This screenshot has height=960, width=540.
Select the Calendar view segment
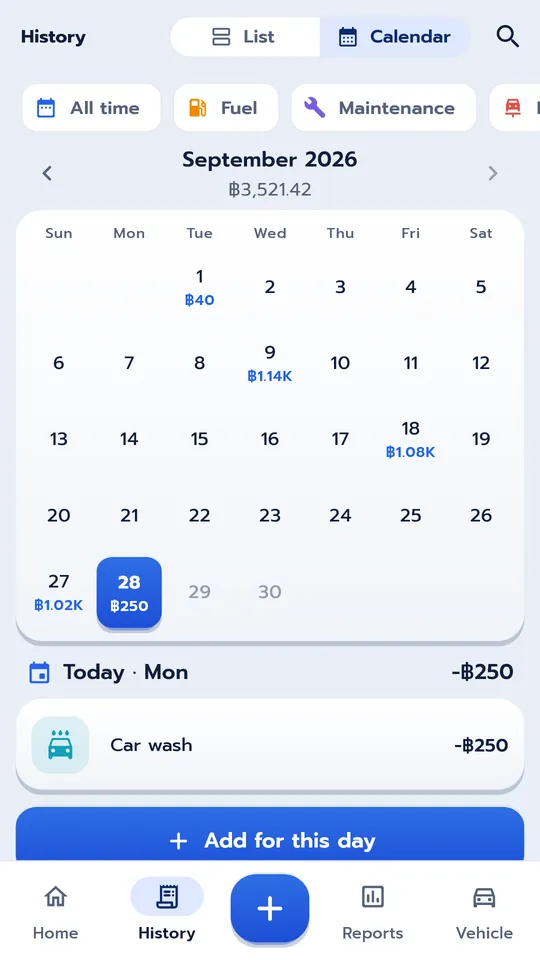point(395,37)
